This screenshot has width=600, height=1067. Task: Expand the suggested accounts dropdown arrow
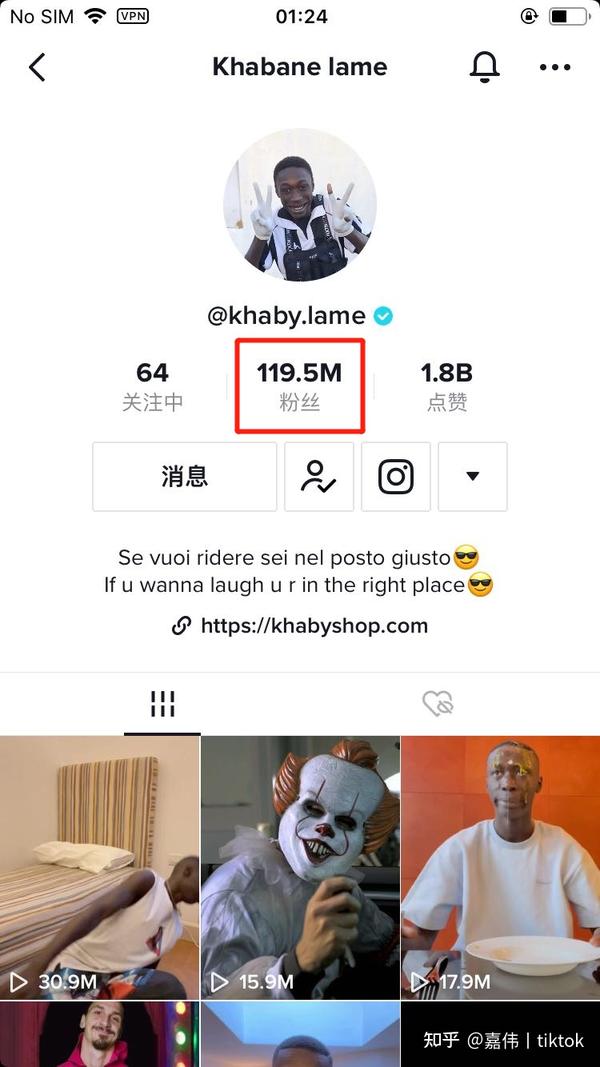(473, 477)
